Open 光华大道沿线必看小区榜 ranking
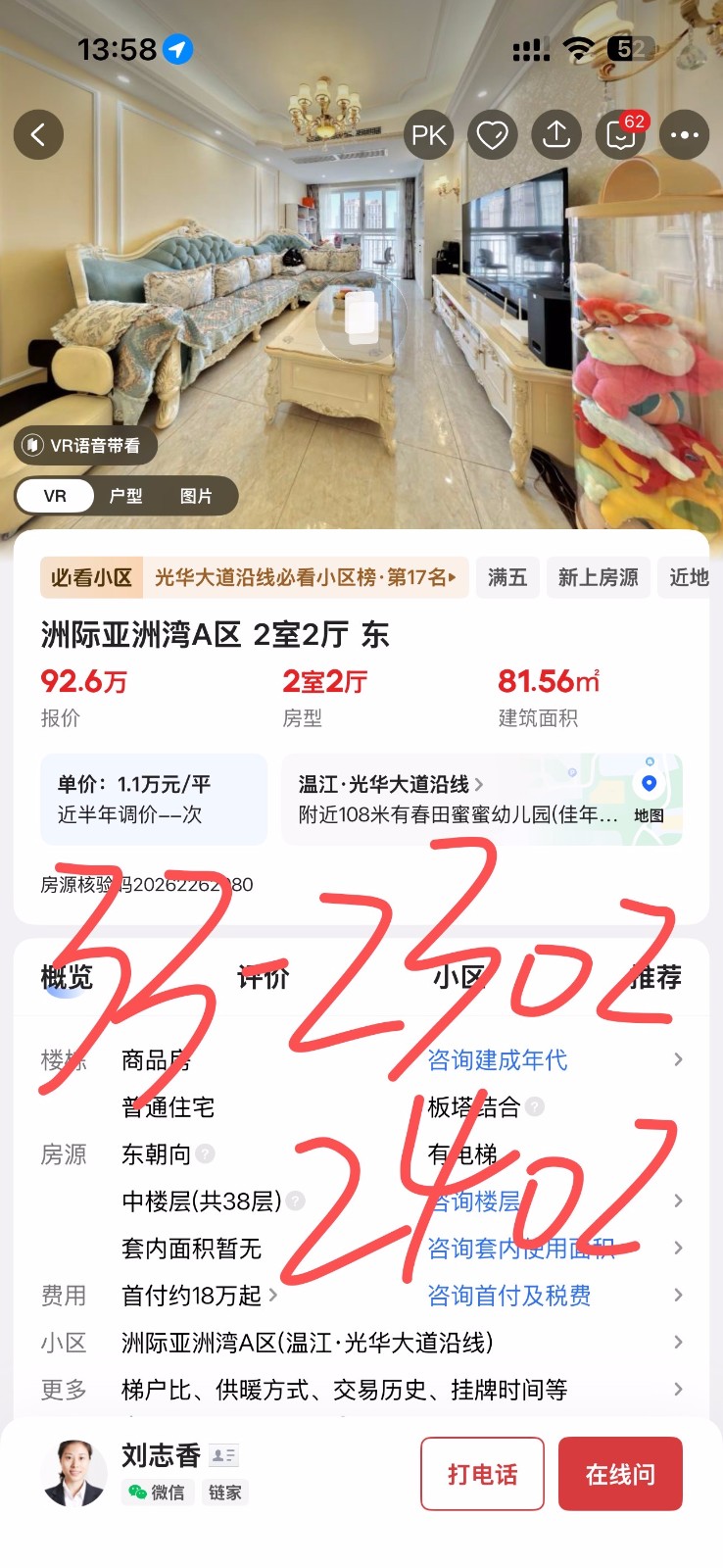Screen dimensions: 723x1568 tap(304, 577)
